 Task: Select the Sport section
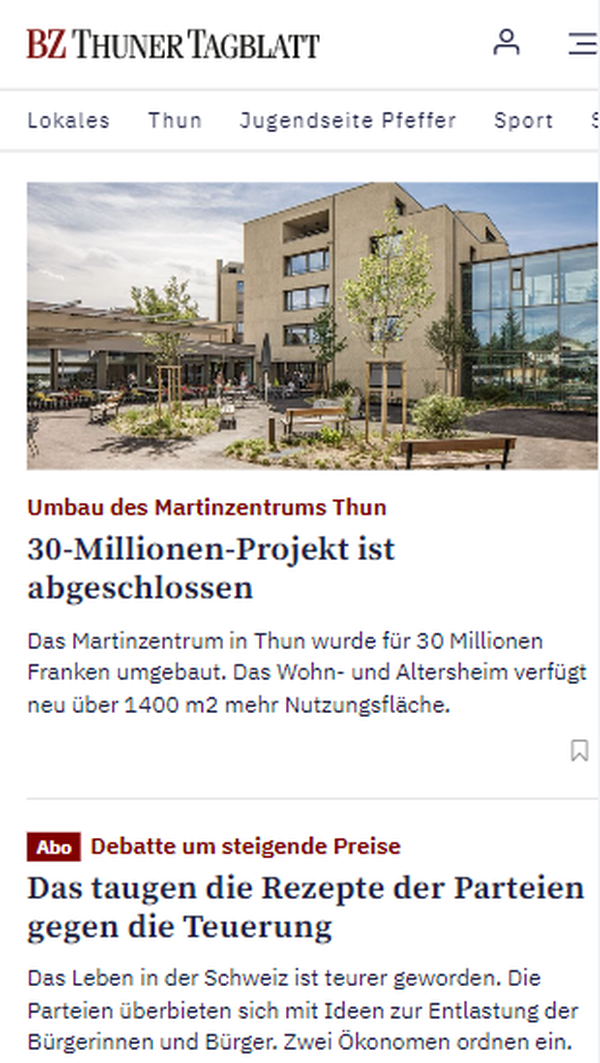click(523, 121)
